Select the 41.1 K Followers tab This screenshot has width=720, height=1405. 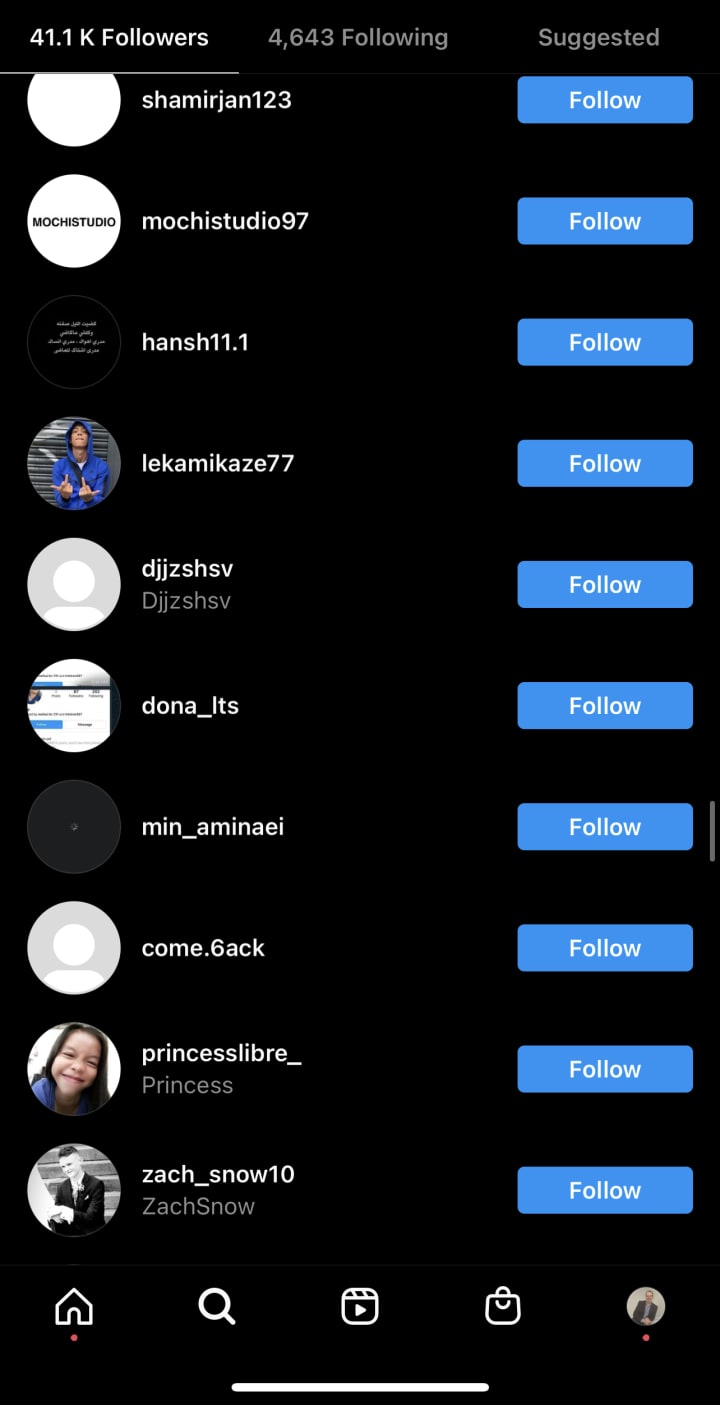point(119,38)
